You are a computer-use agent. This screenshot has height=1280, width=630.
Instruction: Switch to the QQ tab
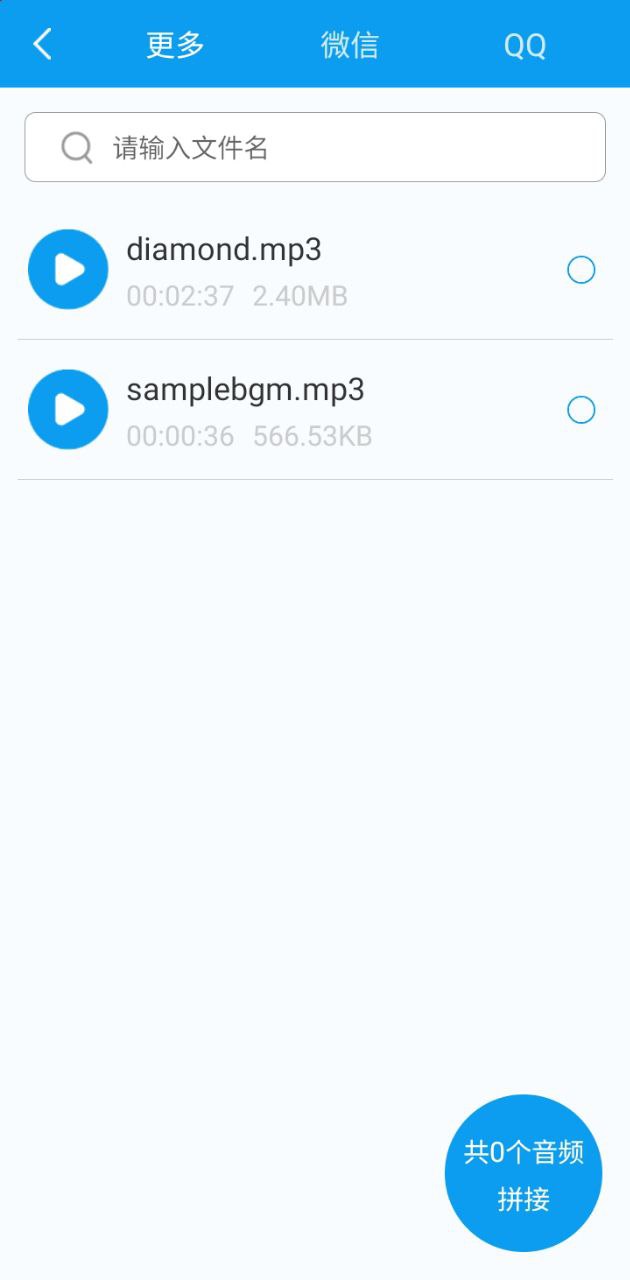(525, 46)
